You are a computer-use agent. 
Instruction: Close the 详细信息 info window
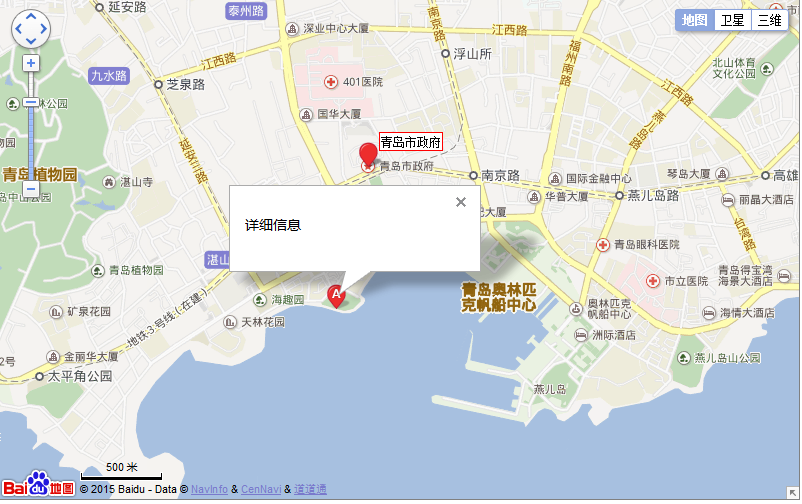pyautogui.click(x=461, y=202)
